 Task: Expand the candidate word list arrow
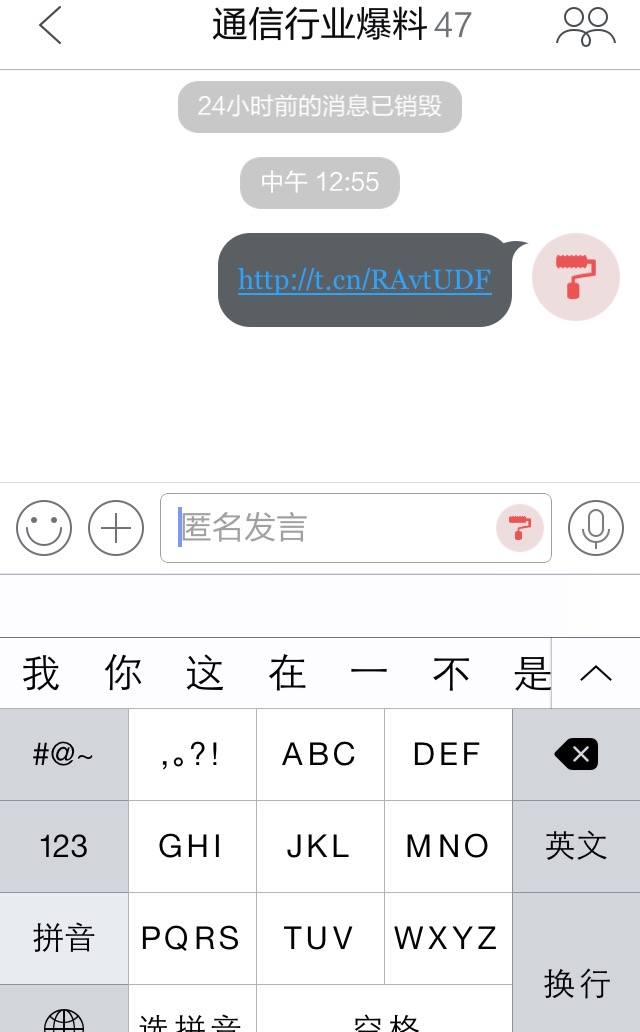[x=596, y=673]
